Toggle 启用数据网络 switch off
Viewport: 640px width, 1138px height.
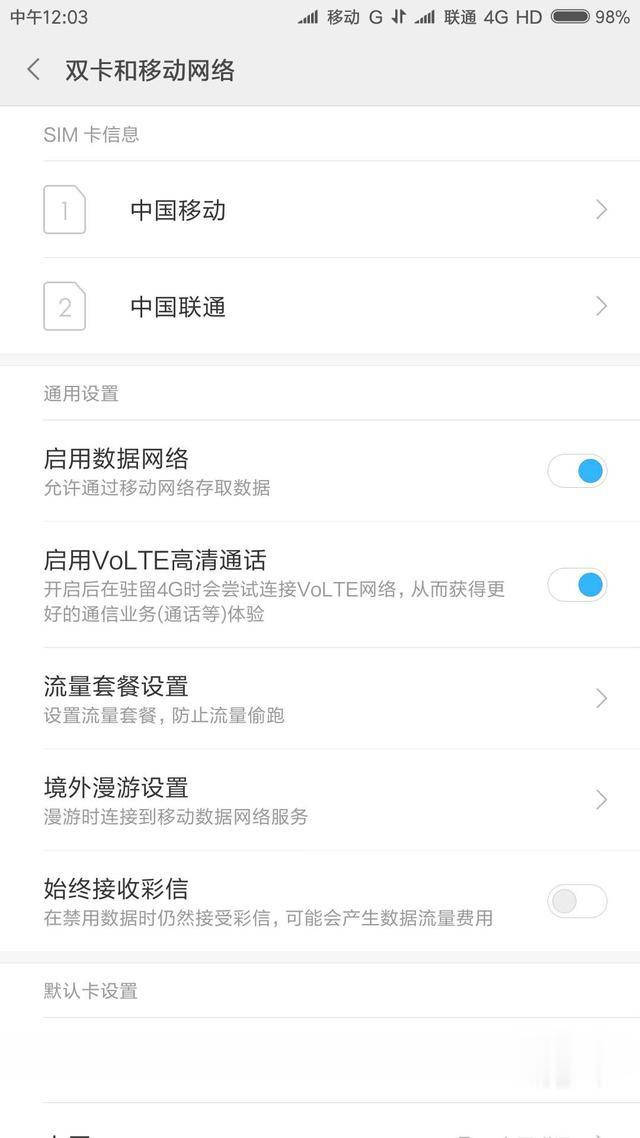click(x=577, y=471)
